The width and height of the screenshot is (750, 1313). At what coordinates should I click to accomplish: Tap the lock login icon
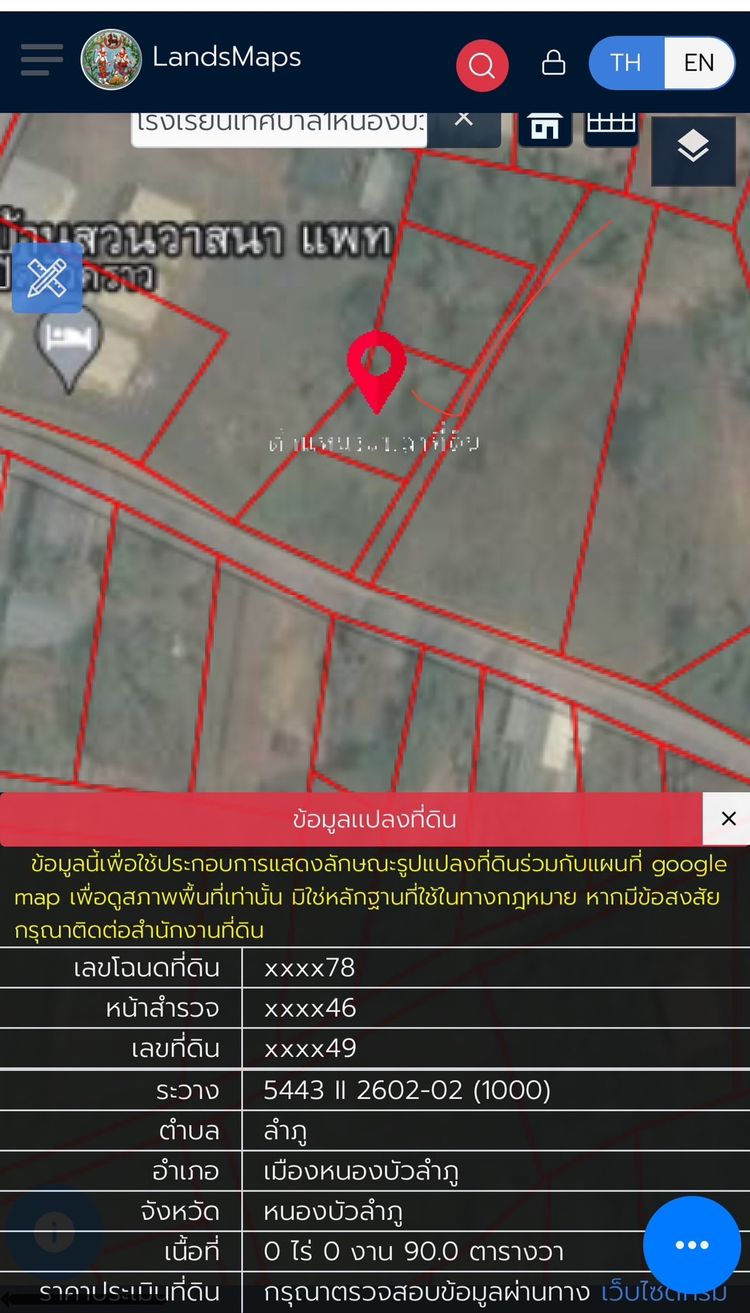(x=553, y=63)
